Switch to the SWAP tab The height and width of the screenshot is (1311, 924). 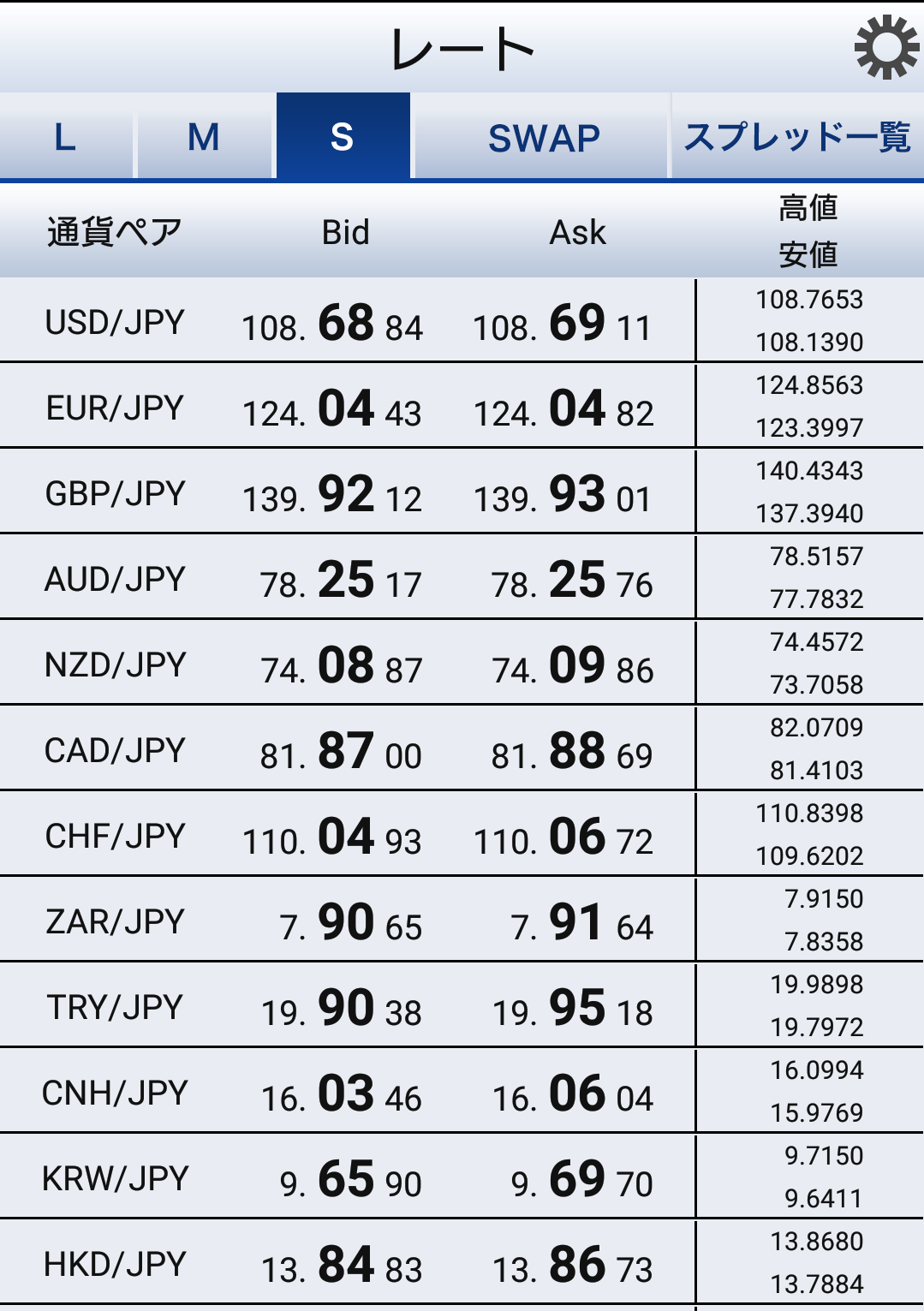pos(543,137)
